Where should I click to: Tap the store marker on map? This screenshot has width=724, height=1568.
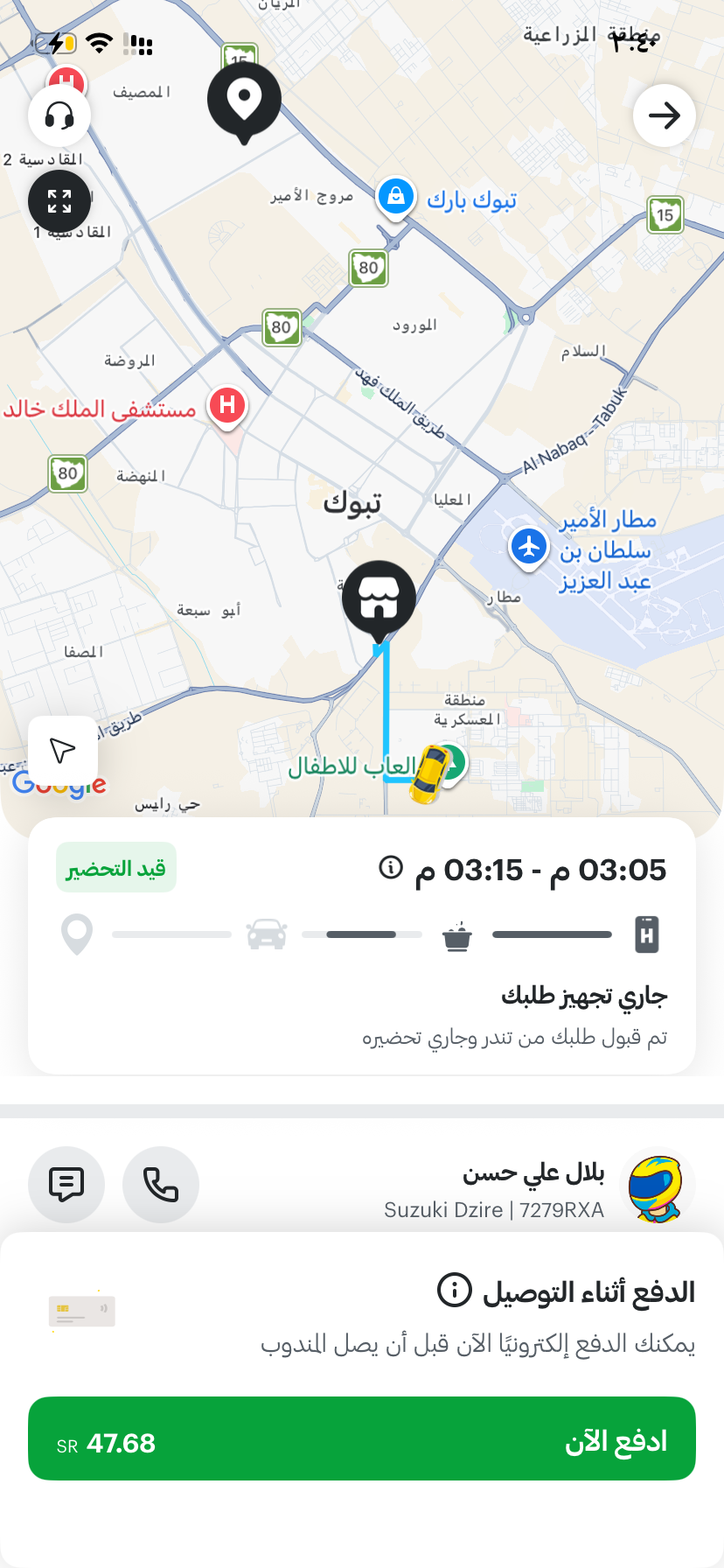[x=378, y=598]
